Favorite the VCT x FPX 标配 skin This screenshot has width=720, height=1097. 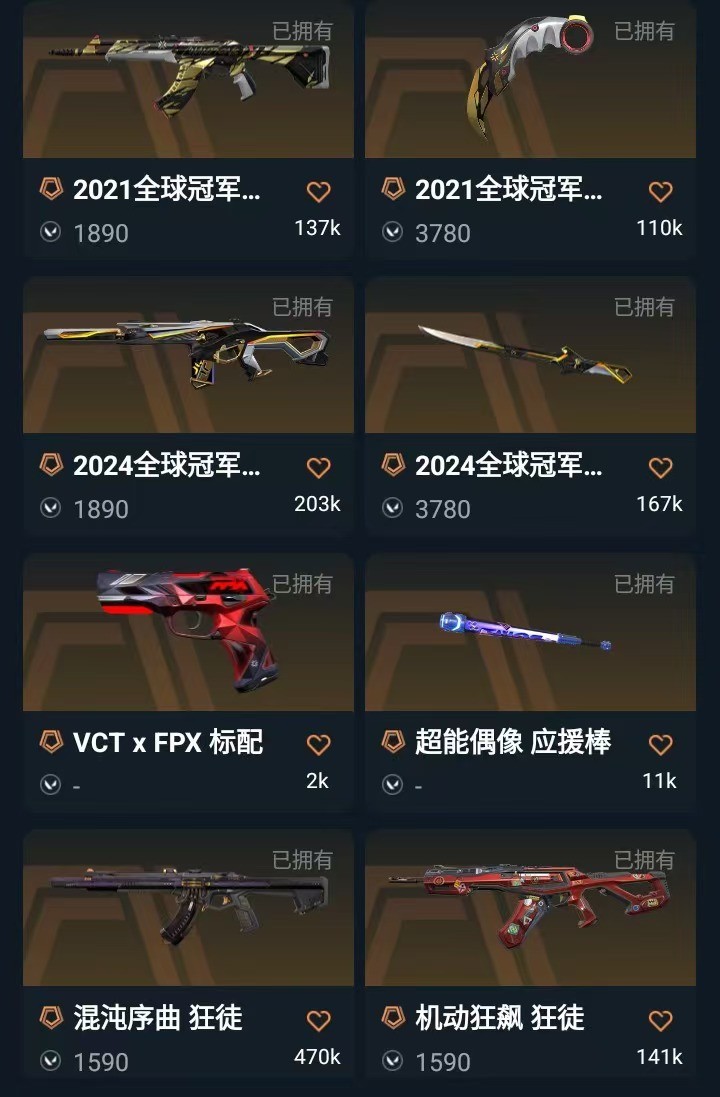coord(318,744)
